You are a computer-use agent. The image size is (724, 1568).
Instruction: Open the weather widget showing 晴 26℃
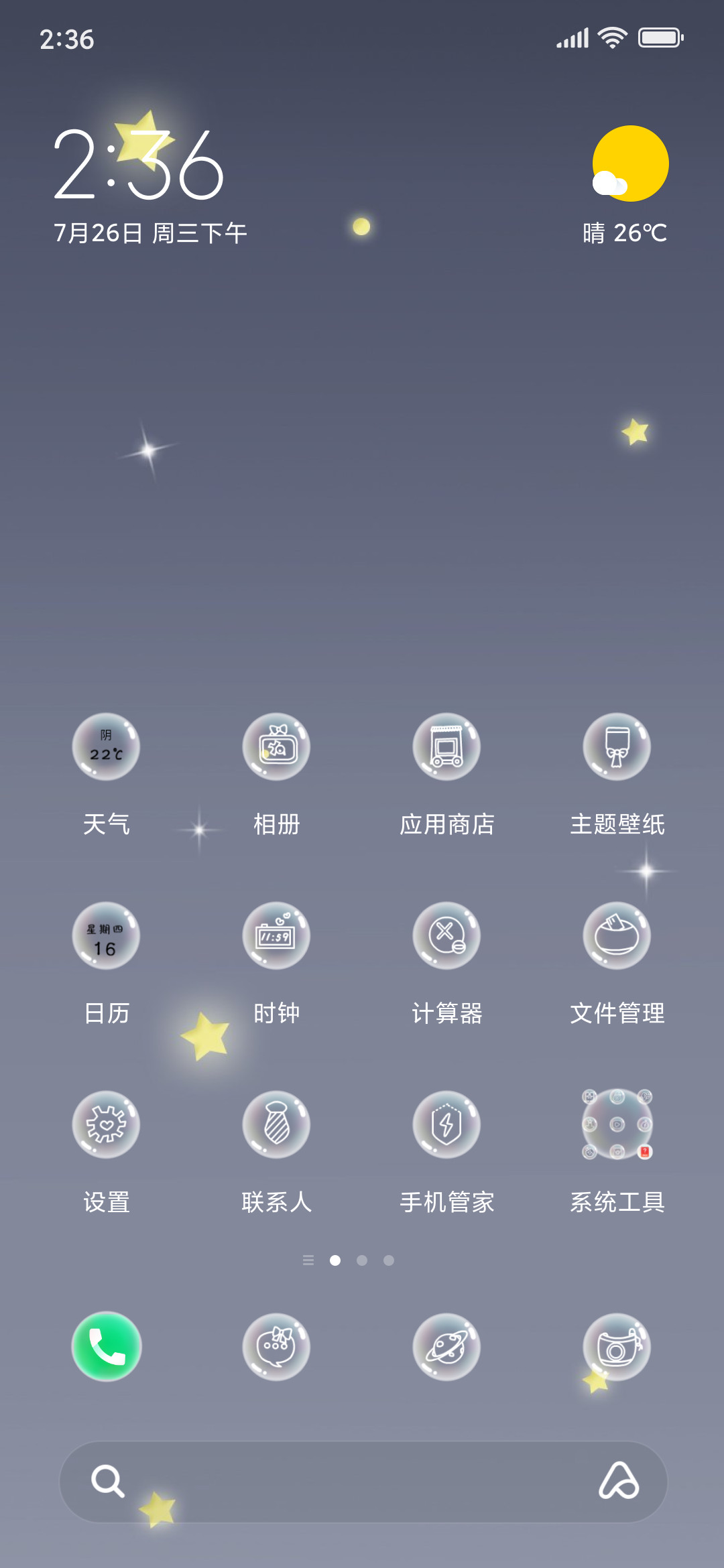(x=626, y=185)
